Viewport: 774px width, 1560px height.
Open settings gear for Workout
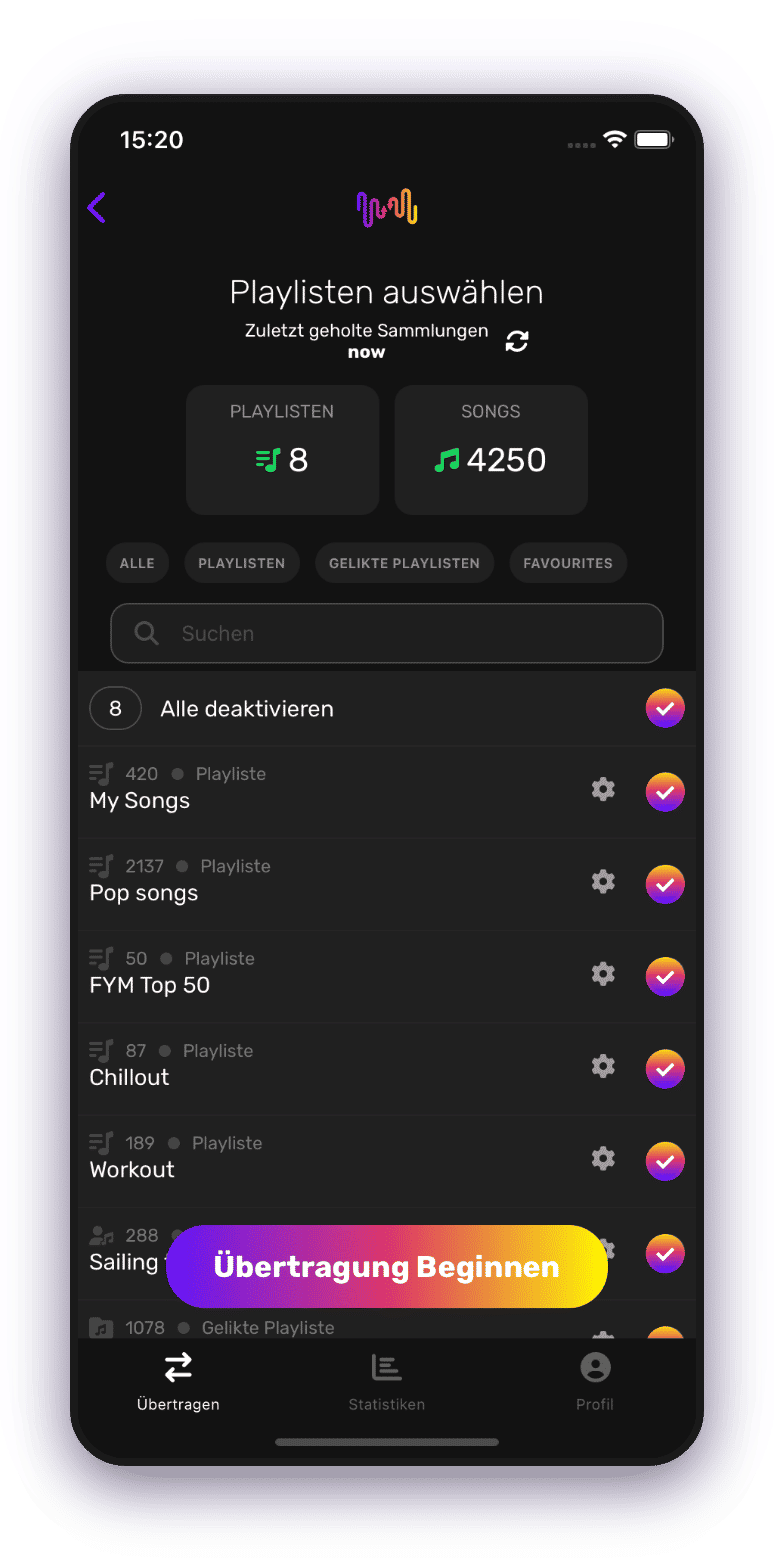point(603,1158)
